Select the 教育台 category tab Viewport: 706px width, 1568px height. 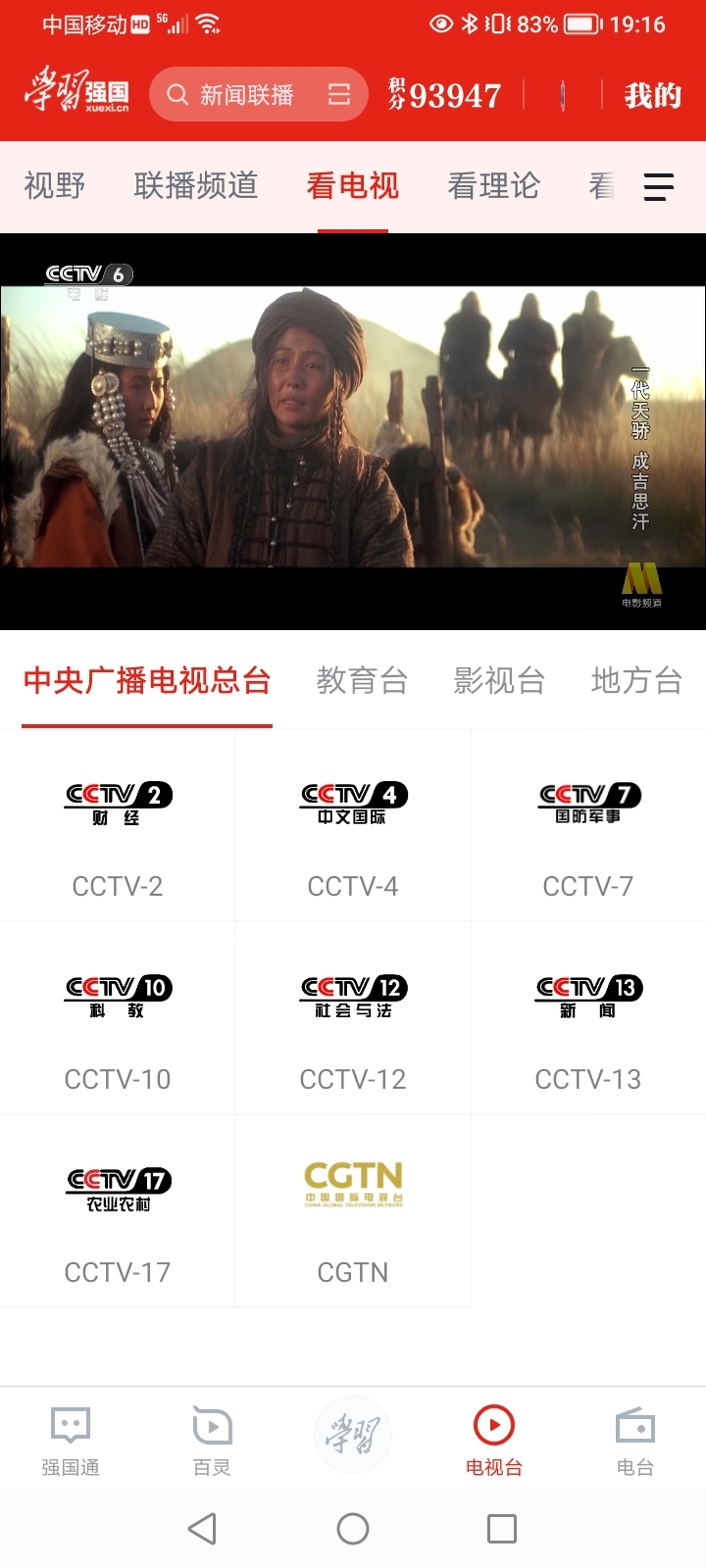pos(362,680)
